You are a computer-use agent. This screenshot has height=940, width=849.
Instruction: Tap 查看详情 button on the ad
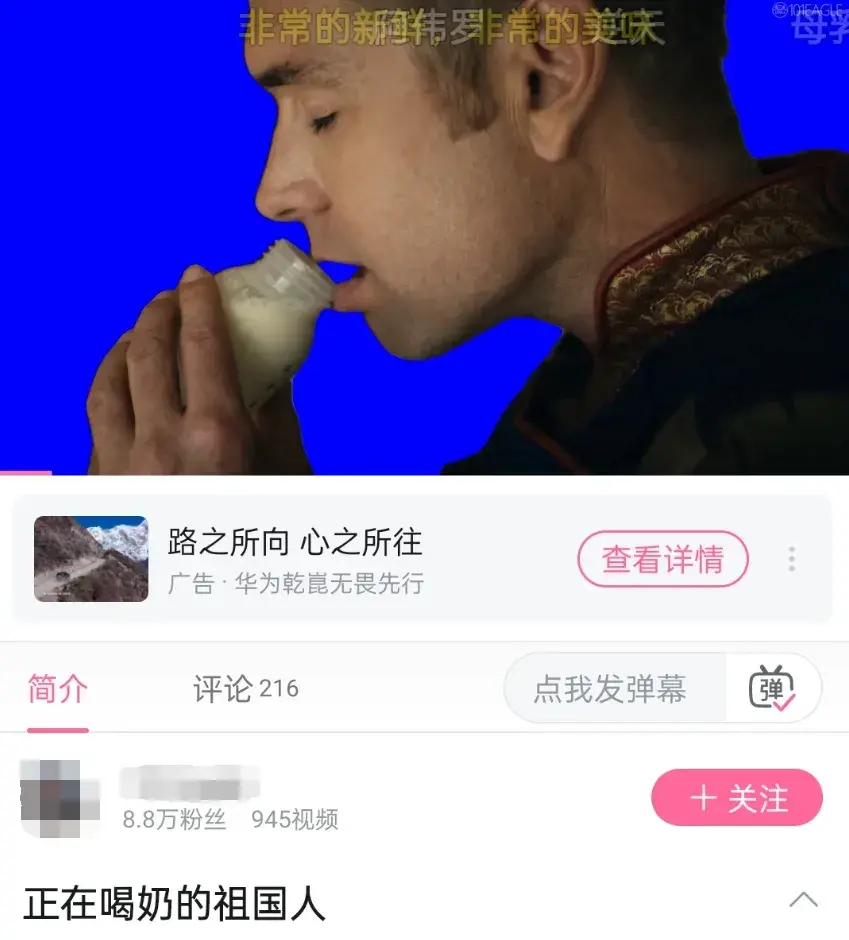coord(662,559)
